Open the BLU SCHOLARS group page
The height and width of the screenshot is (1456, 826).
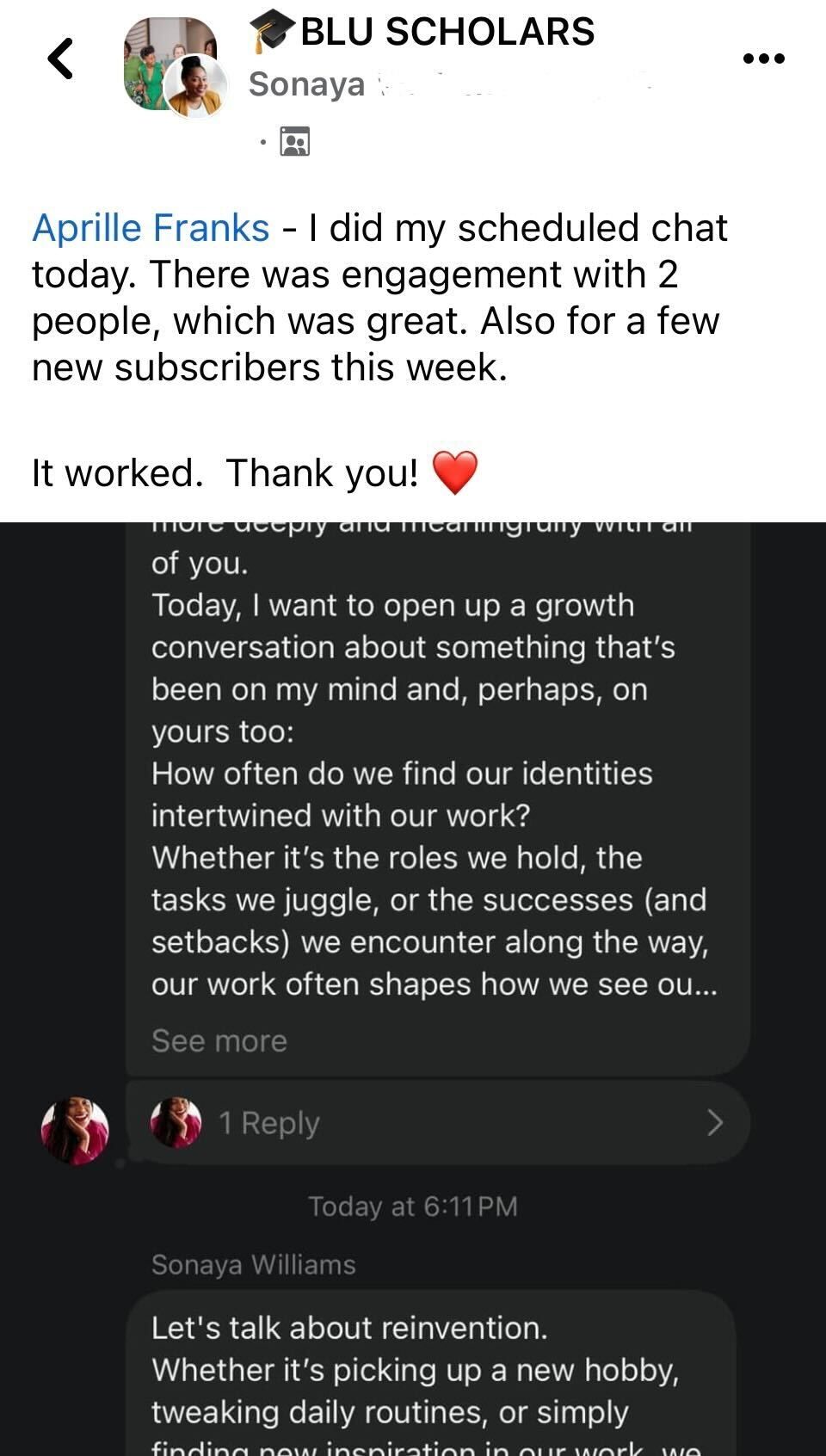(447, 32)
